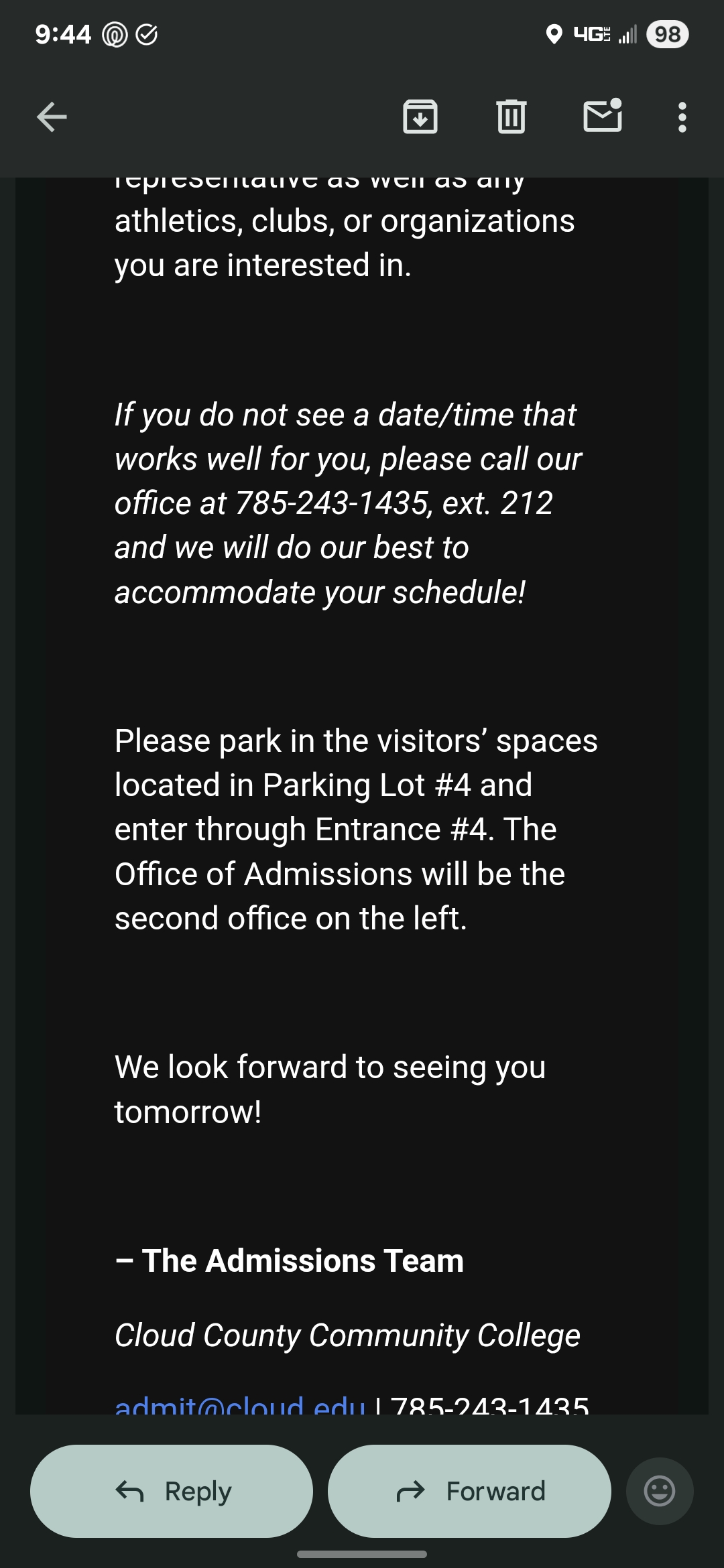The height and width of the screenshot is (1568, 724).
Task: Delete this email
Action: 511,117
